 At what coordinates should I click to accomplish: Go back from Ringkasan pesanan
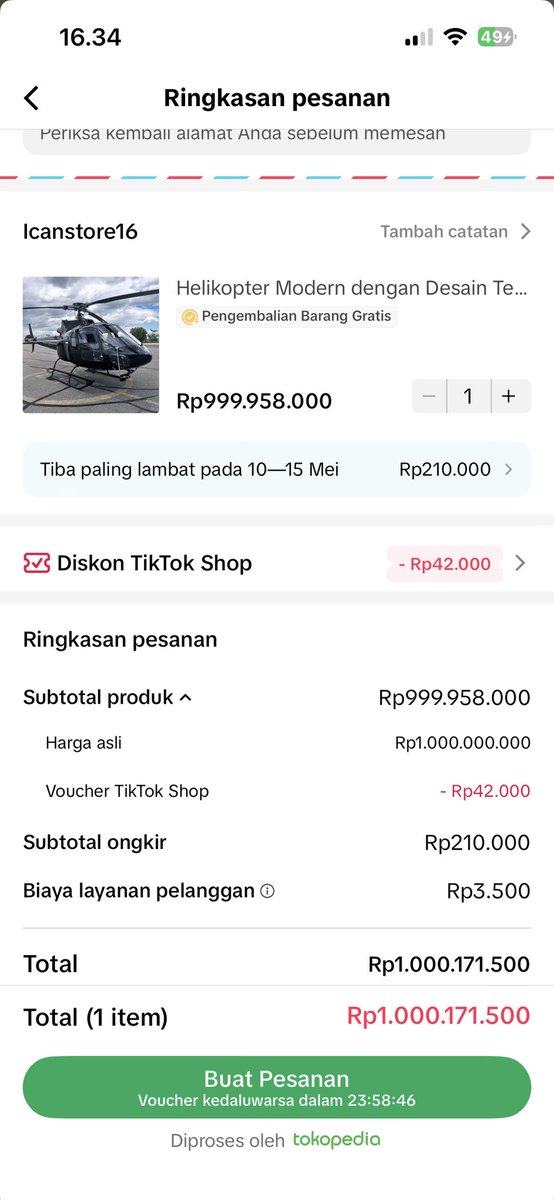click(x=31, y=98)
